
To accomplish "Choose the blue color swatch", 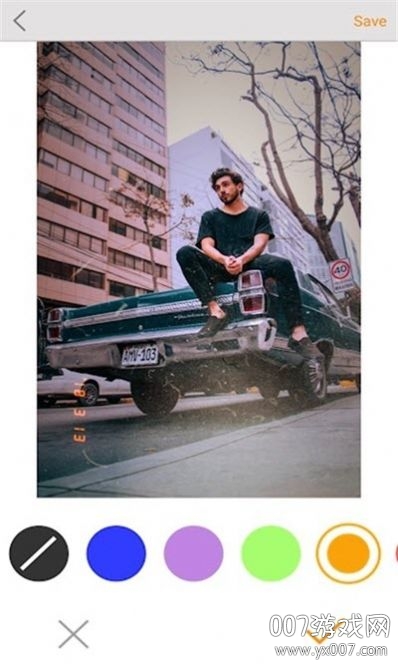I will [x=116, y=553].
